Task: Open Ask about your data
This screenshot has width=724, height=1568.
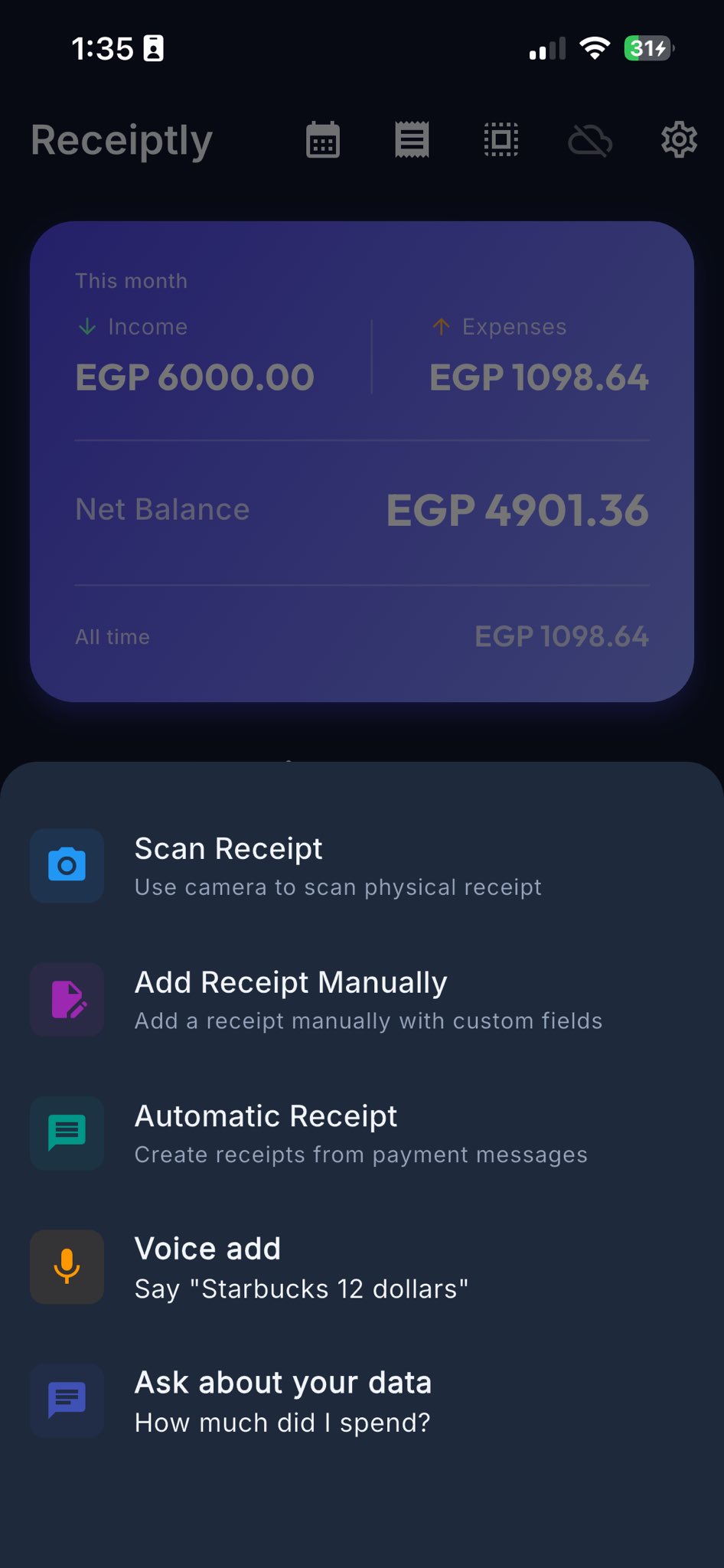Action: [x=283, y=1402]
